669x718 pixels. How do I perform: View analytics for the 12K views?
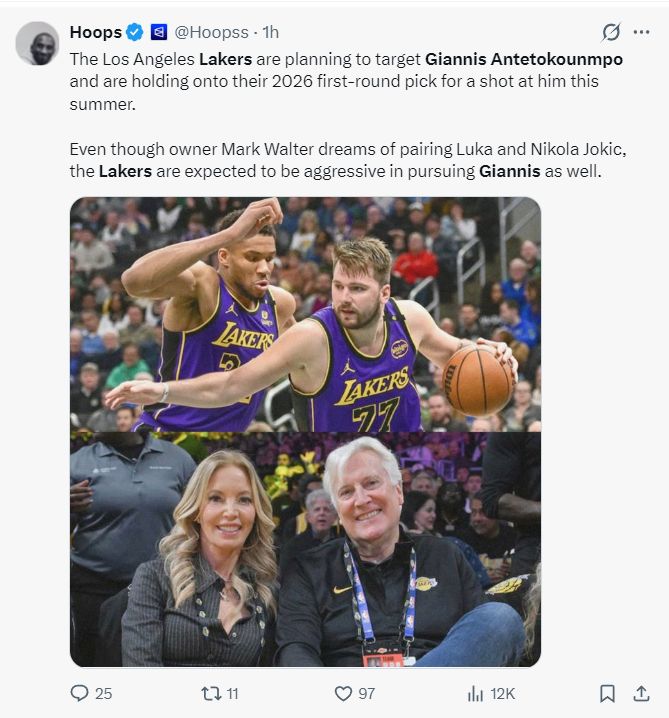476,693
